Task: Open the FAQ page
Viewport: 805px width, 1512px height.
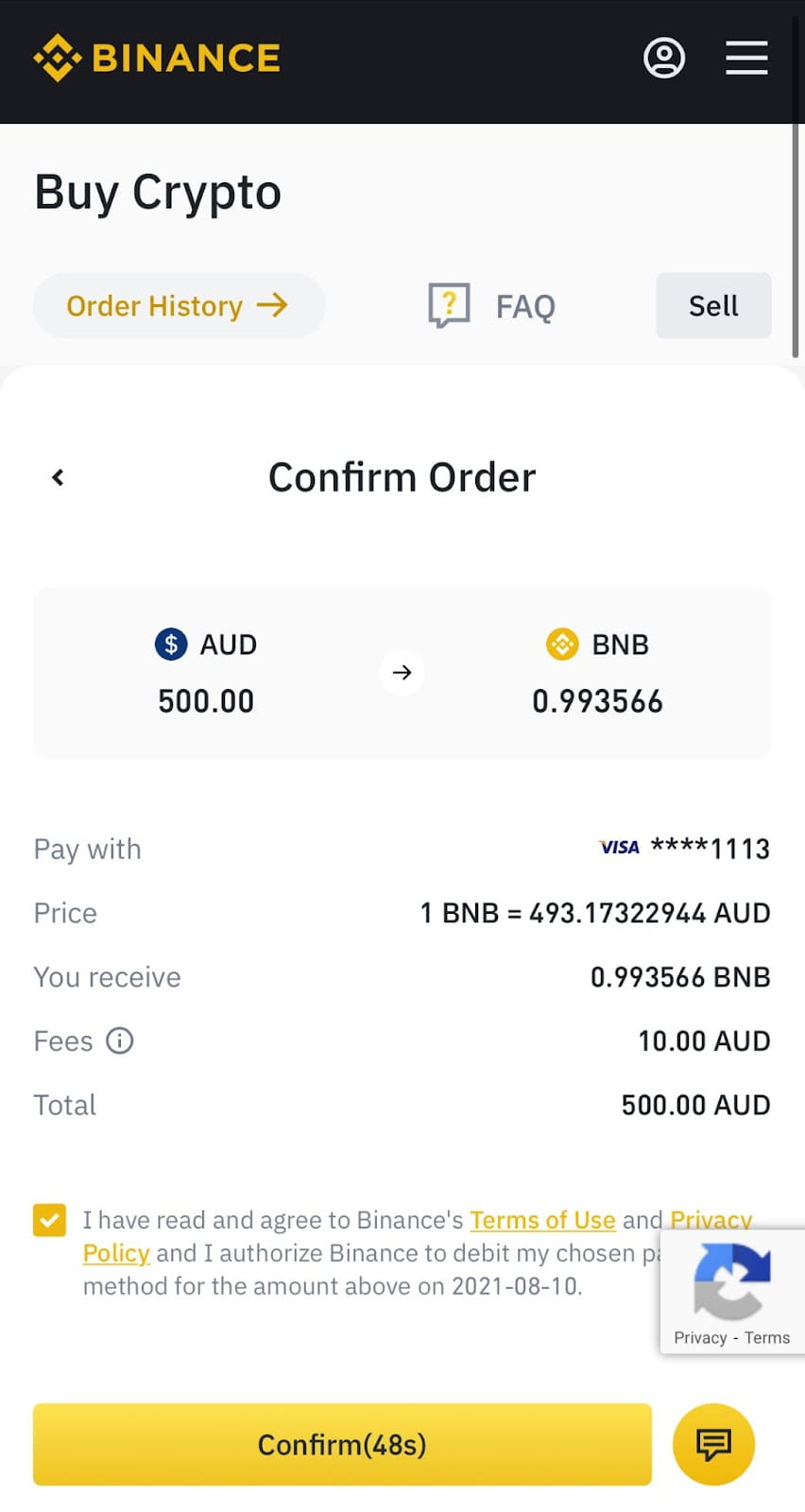Action: pos(492,305)
